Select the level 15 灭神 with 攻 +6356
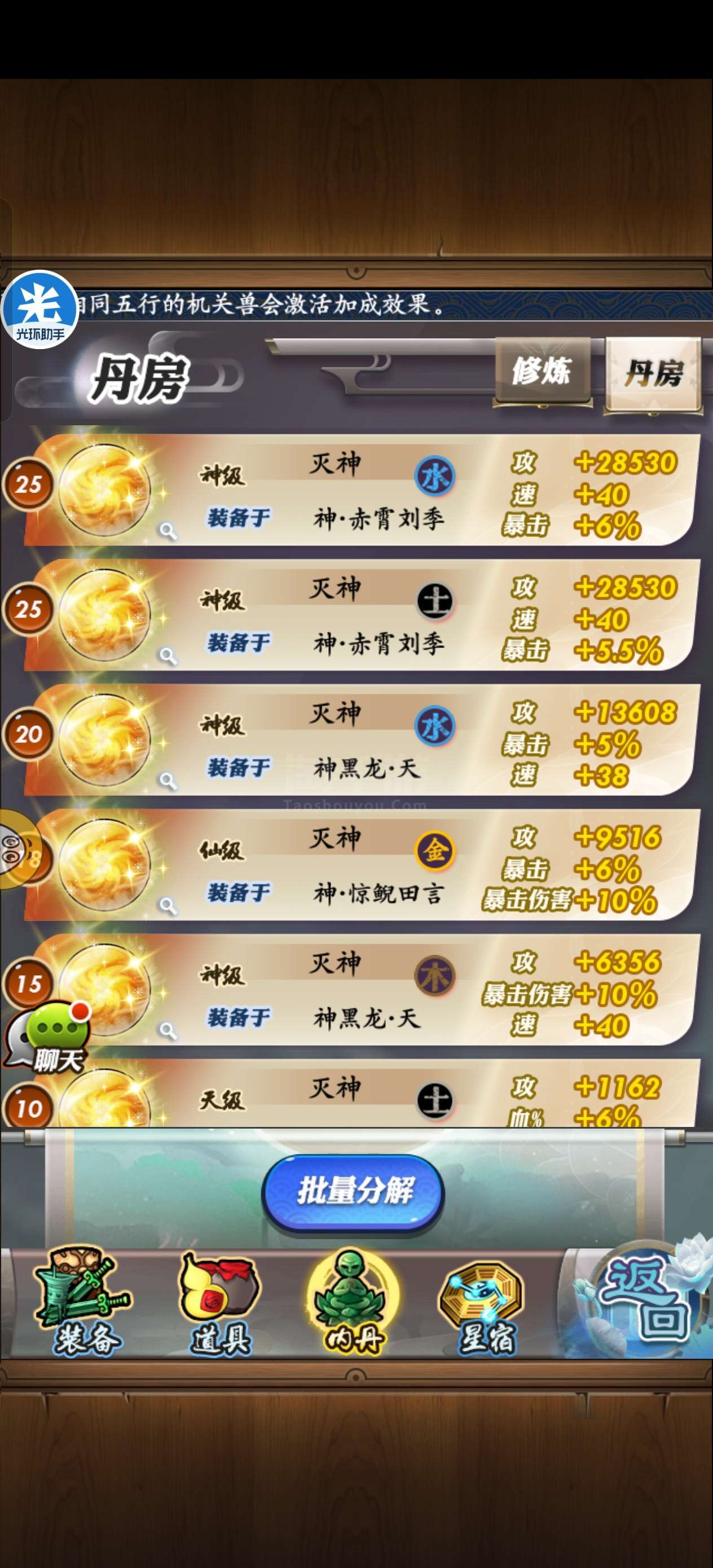This screenshot has height=1568, width=713. click(x=359, y=990)
